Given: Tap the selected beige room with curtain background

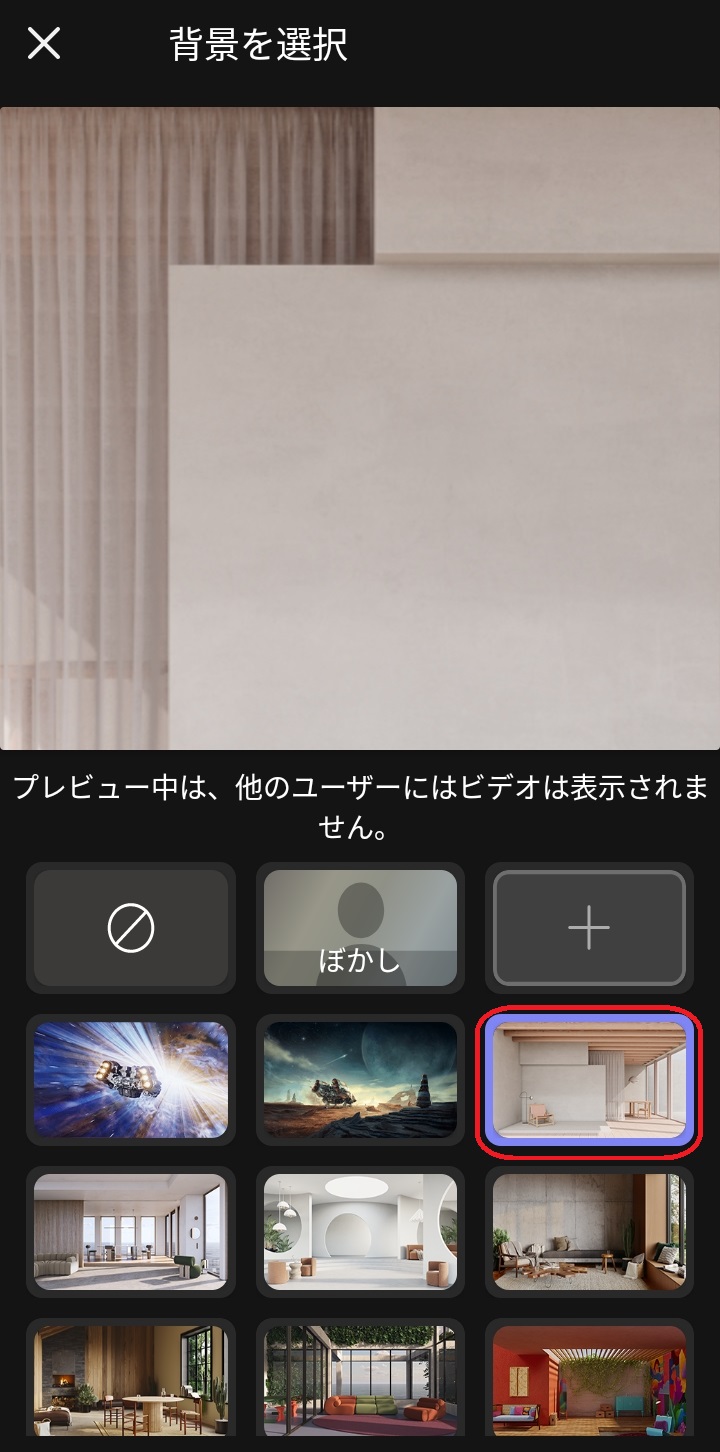Looking at the screenshot, I should [589, 1080].
